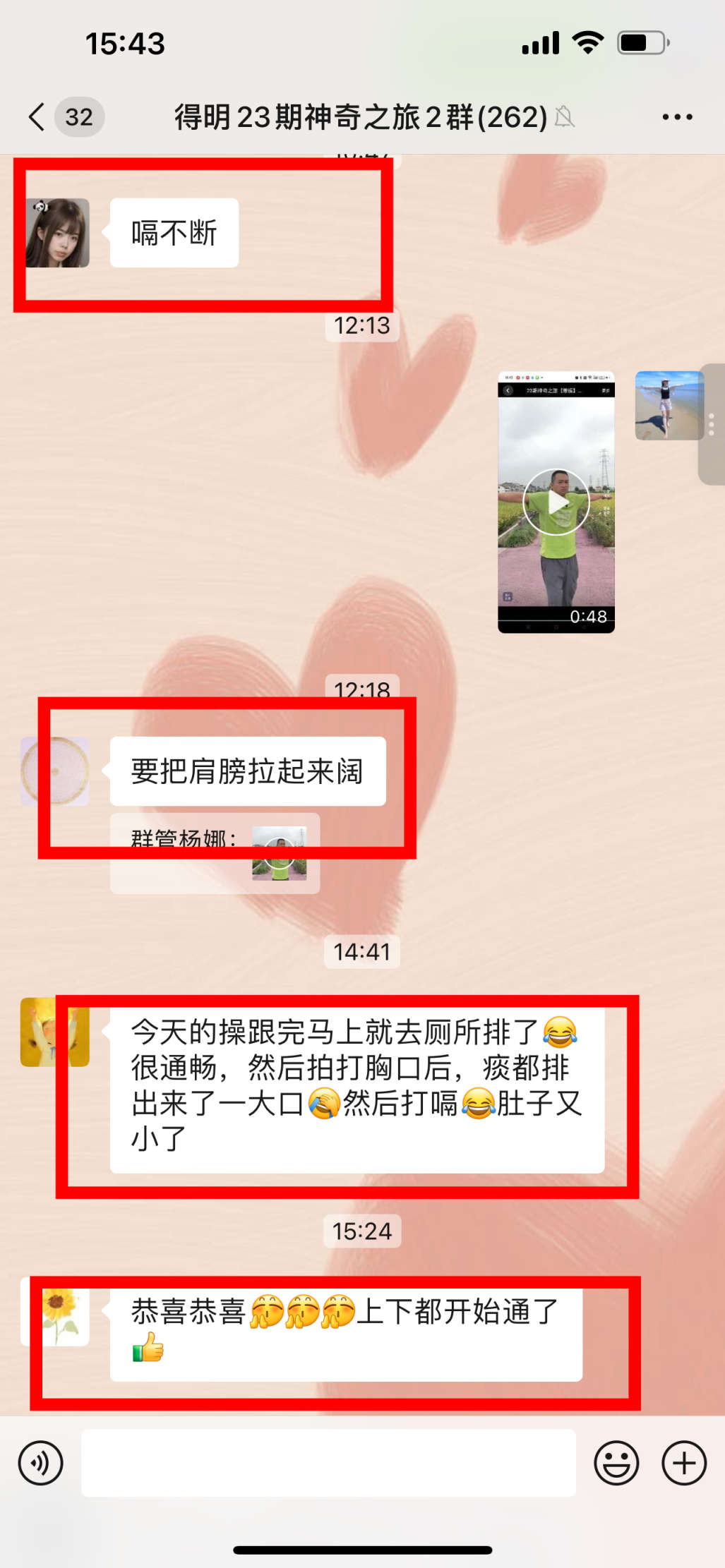
Task: Go back to the chat list
Action: 37,116
